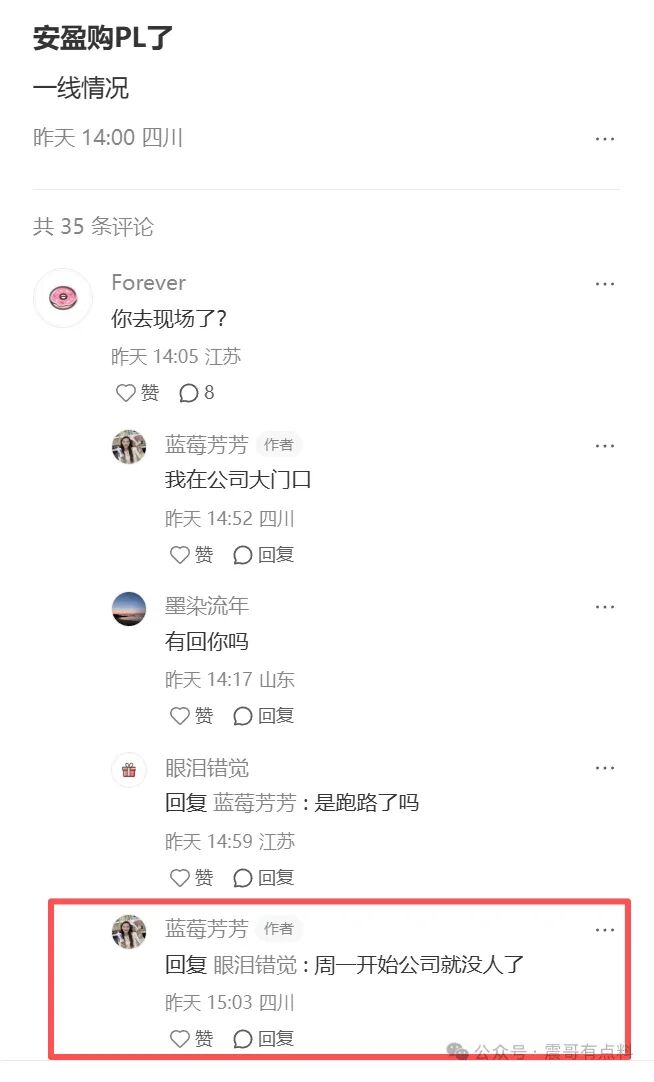Like the comment 周一开始公司就没人了
This screenshot has height=1082, width=654.
point(191,1038)
